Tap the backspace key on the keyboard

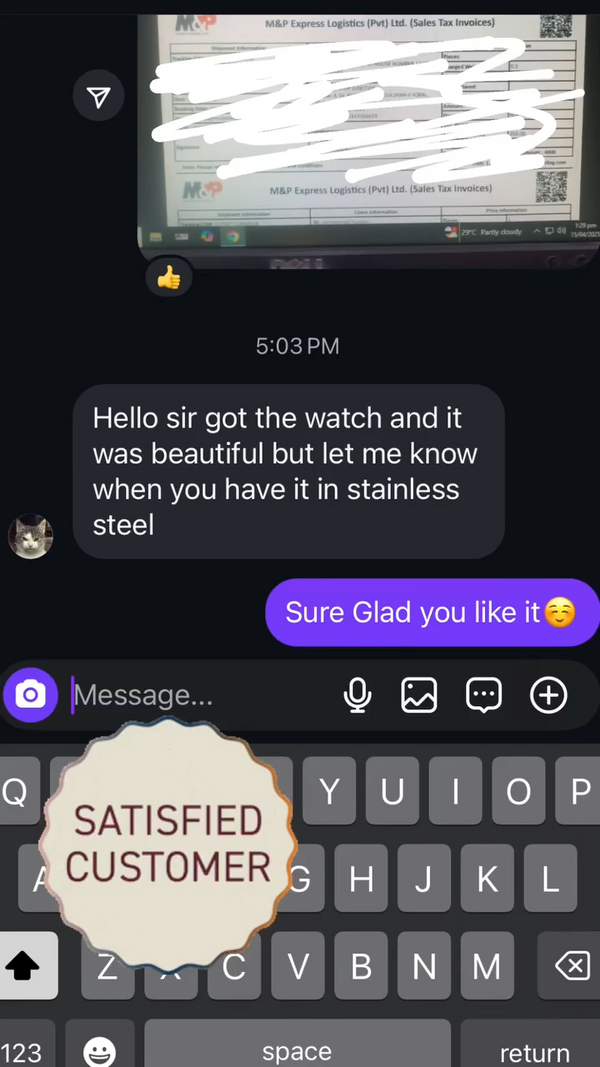(571, 966)
